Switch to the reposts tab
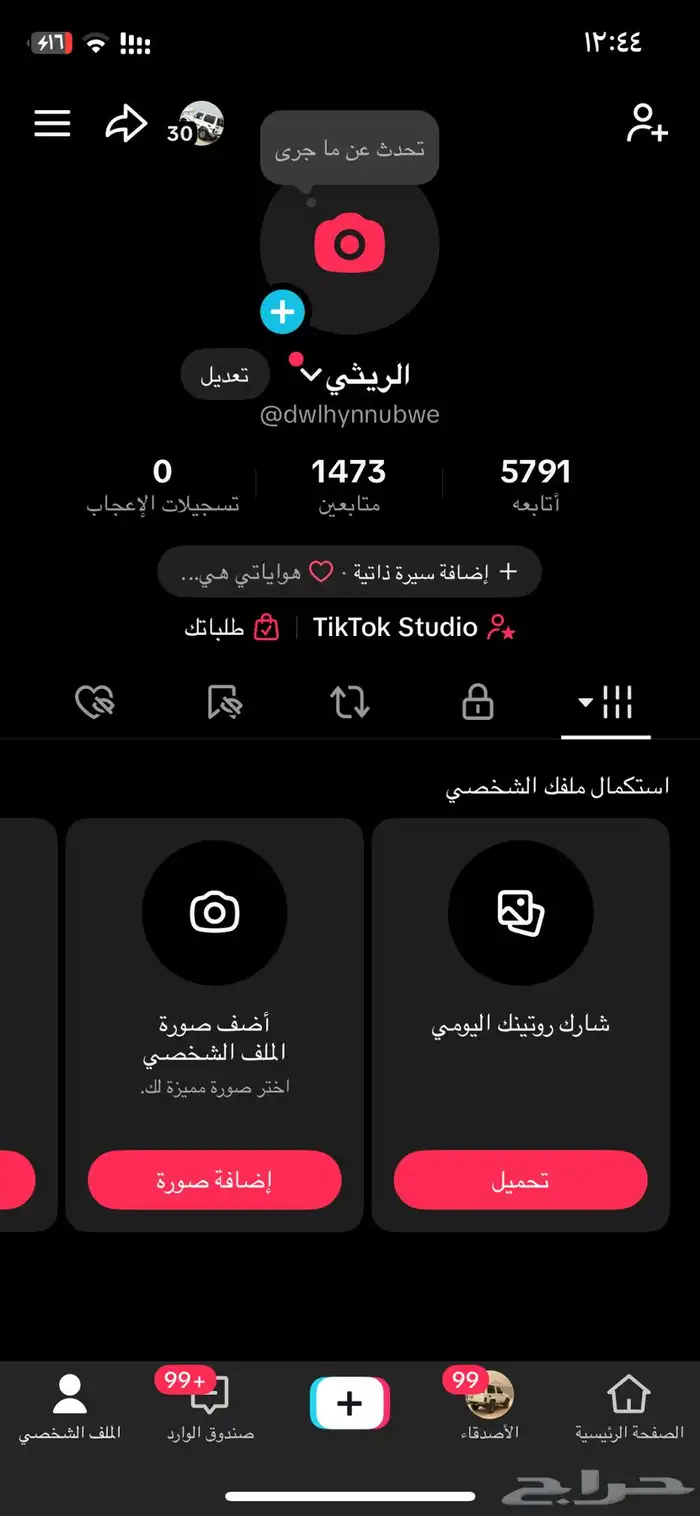The height and width of the screenshot is (1516, 700). [350, 703]
